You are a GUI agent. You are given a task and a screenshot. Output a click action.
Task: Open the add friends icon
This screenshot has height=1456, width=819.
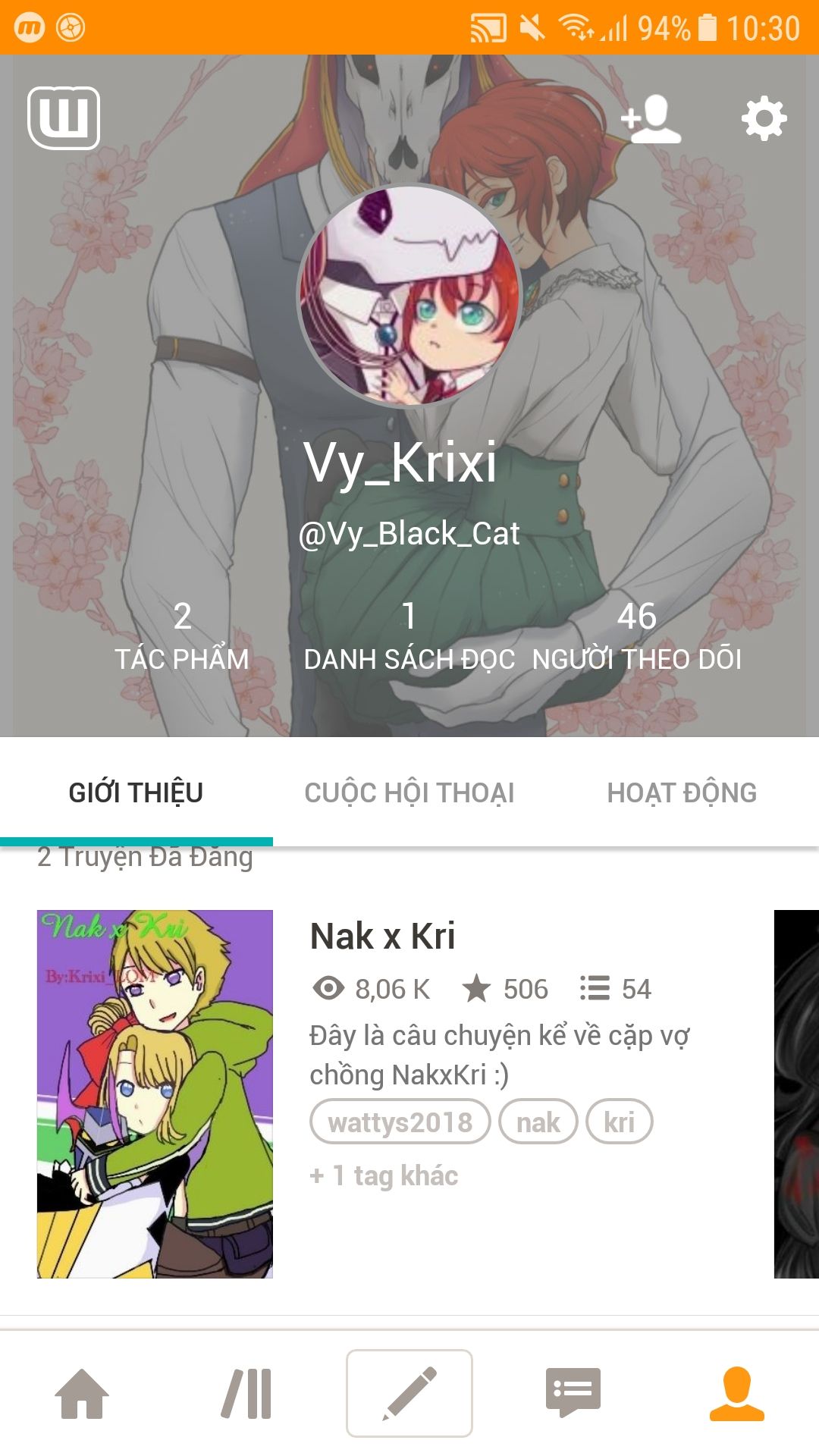tap(651, 119)
